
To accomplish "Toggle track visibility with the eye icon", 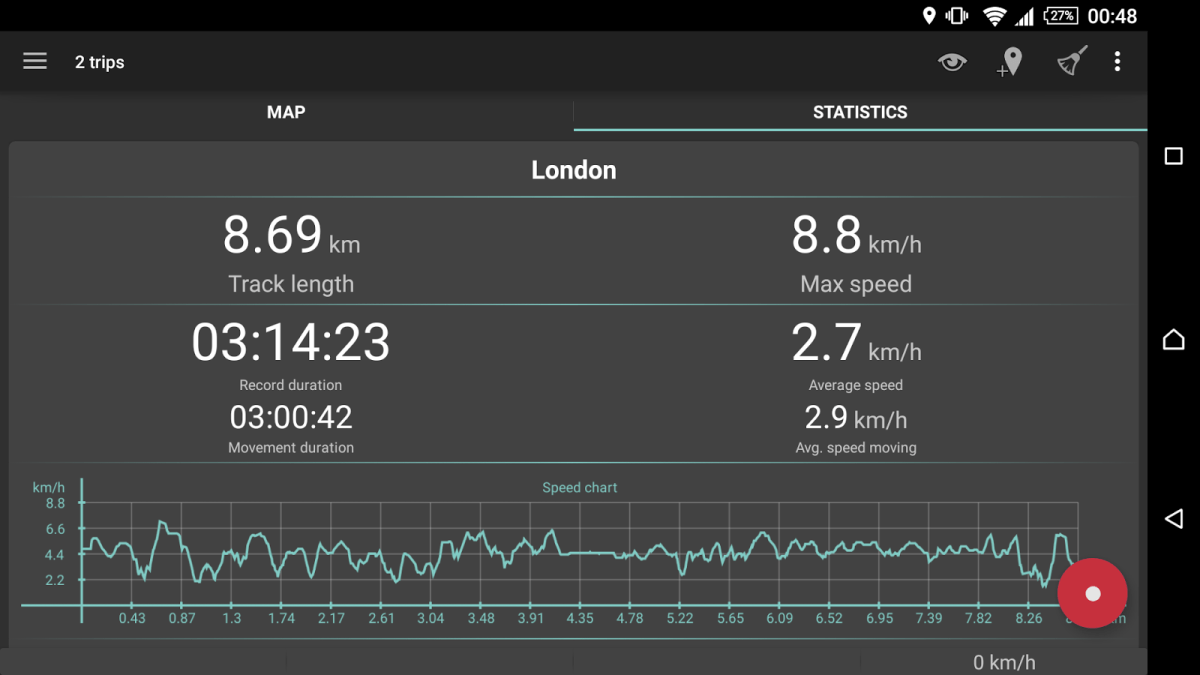I will click(952, 62).
